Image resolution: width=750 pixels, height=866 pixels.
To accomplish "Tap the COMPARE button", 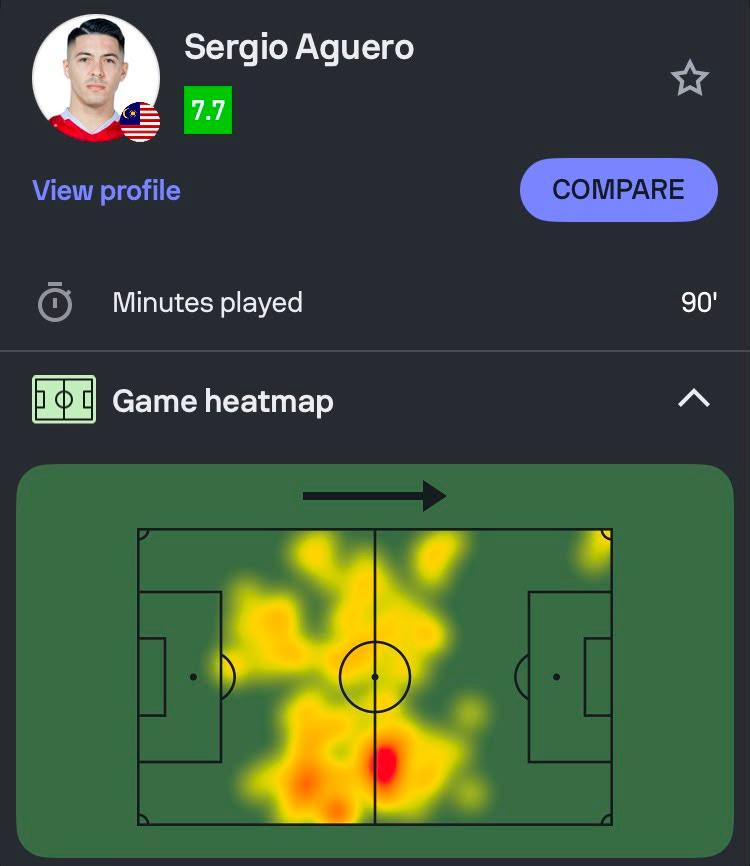I will (619, 190).
